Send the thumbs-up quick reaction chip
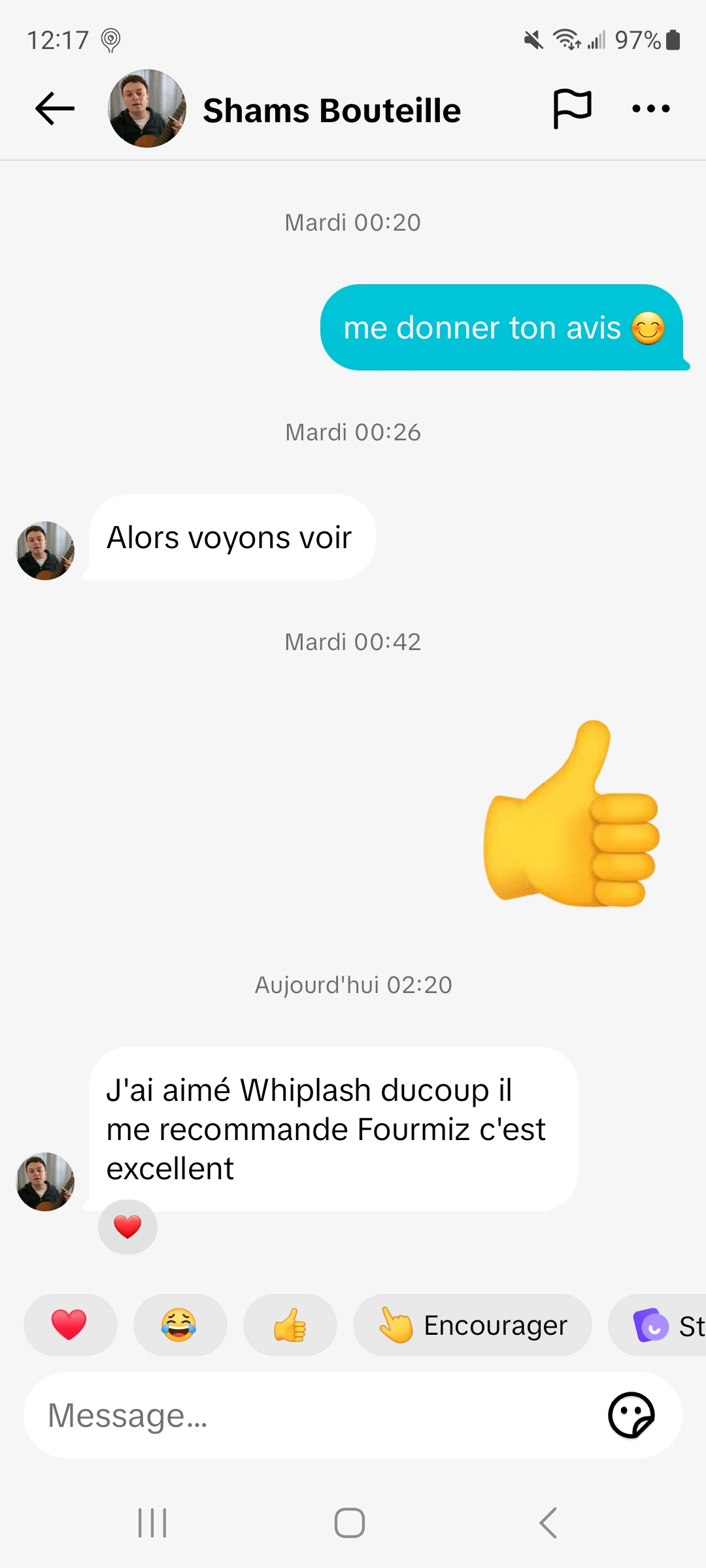Screen dimensions: 706x1568 (x=290, y=1325)
